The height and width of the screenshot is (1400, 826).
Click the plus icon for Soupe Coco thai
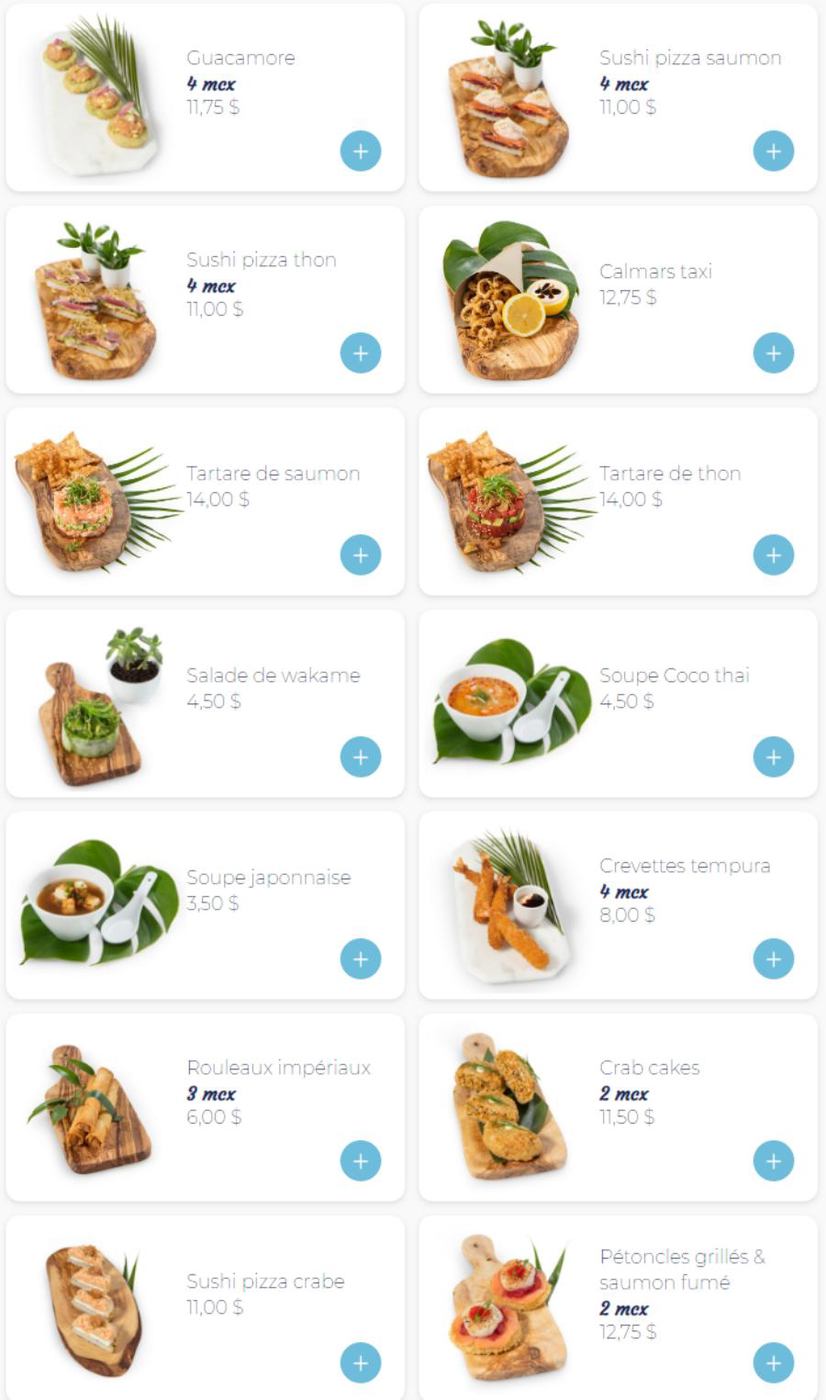click(x=772, y=755)
